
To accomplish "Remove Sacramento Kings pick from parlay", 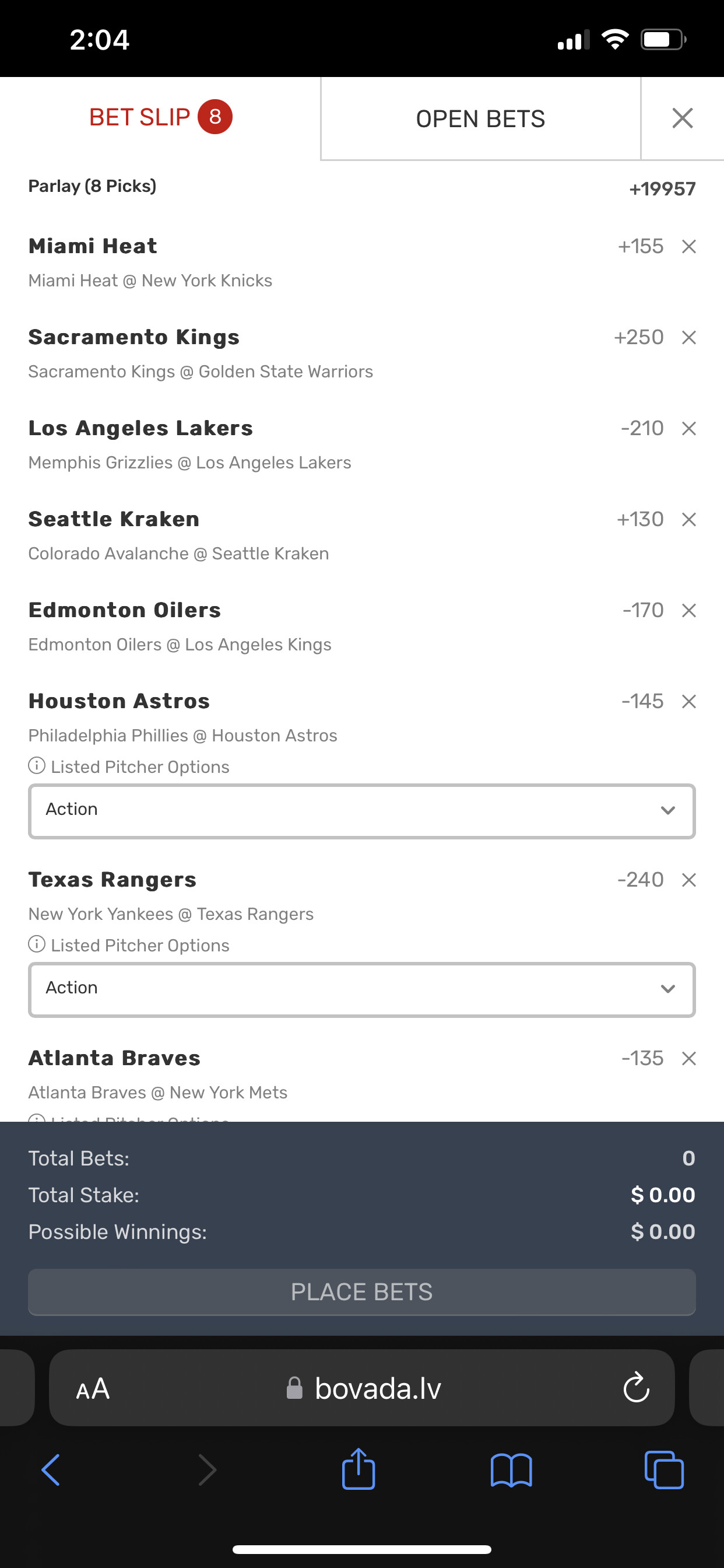I will [688, 338].
